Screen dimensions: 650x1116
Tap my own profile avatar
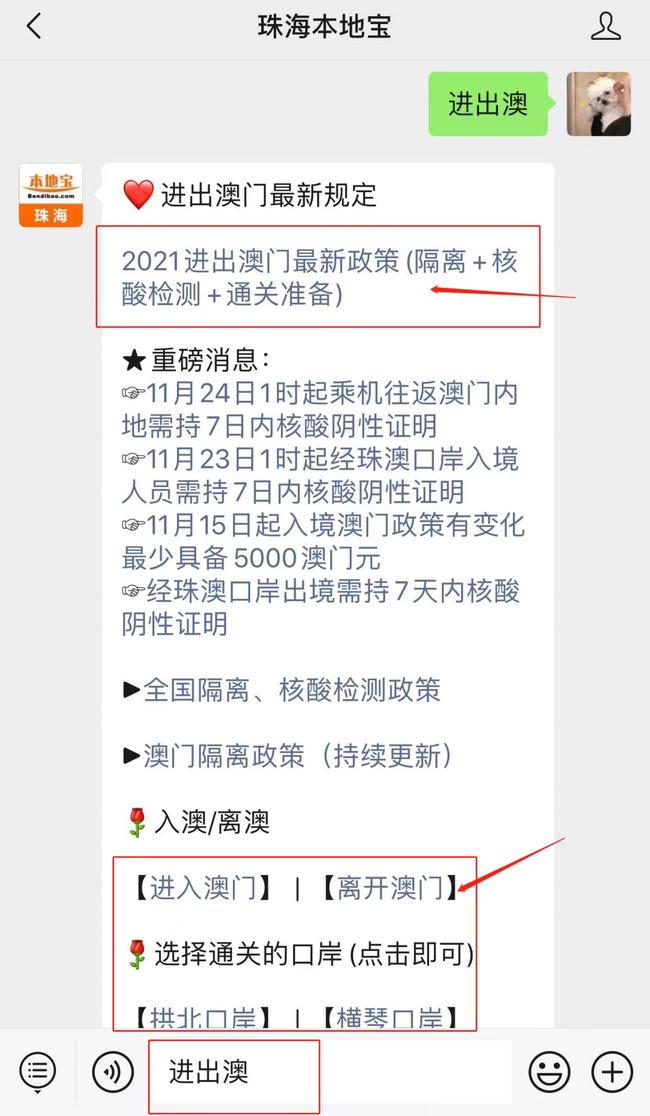click(598, 104)
